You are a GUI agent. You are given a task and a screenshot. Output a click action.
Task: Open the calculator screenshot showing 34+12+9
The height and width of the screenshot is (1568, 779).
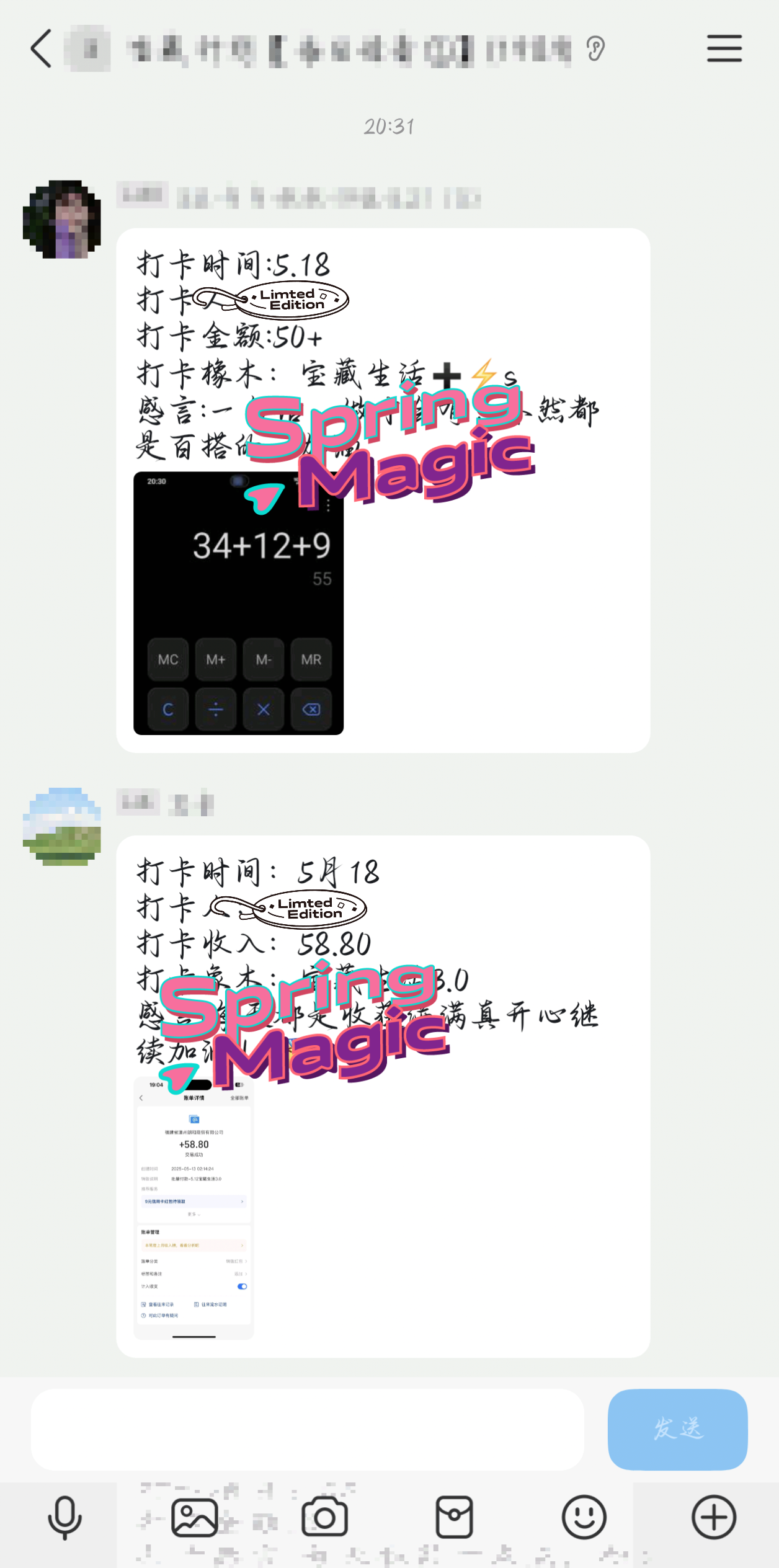pyautogui.click(x=239, y=603)
